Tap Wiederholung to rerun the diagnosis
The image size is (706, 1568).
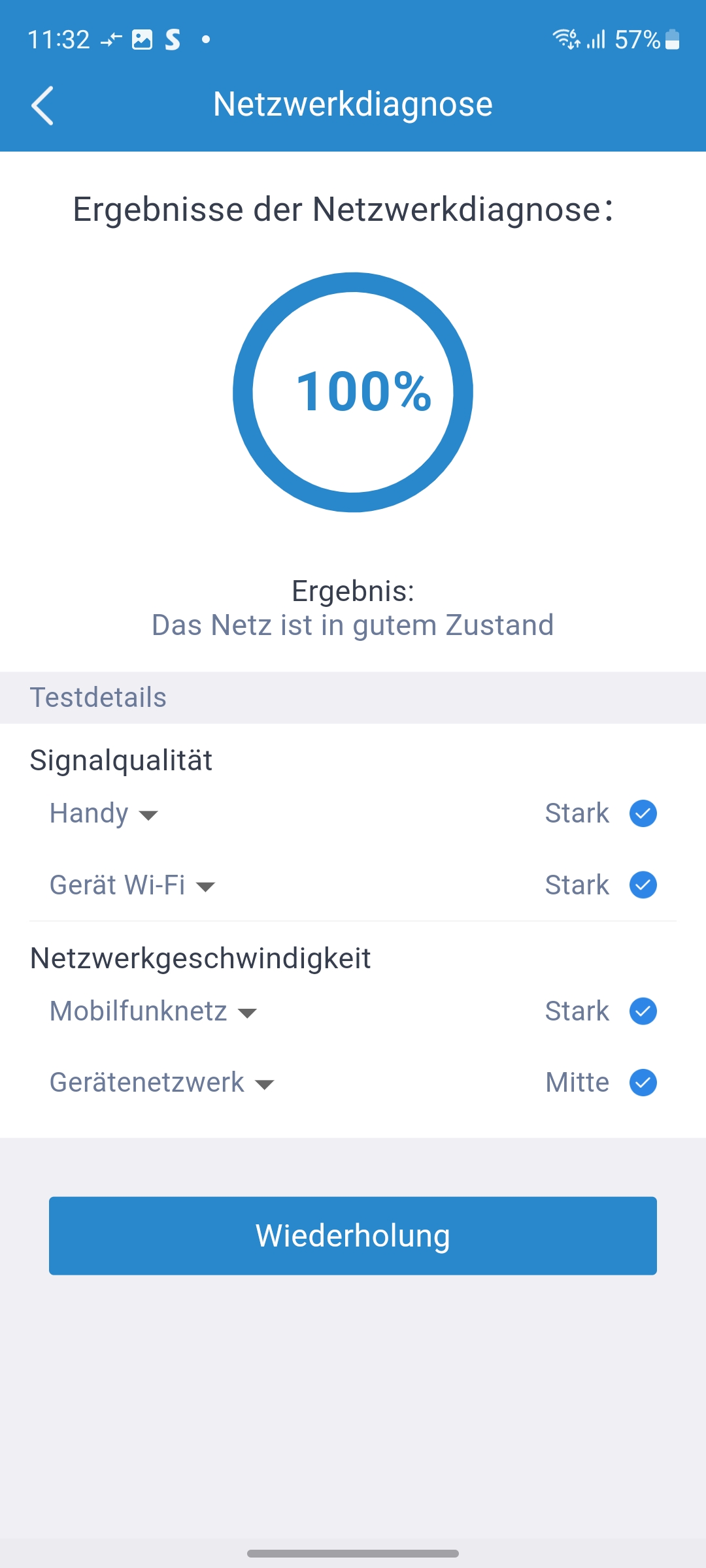353,1235
